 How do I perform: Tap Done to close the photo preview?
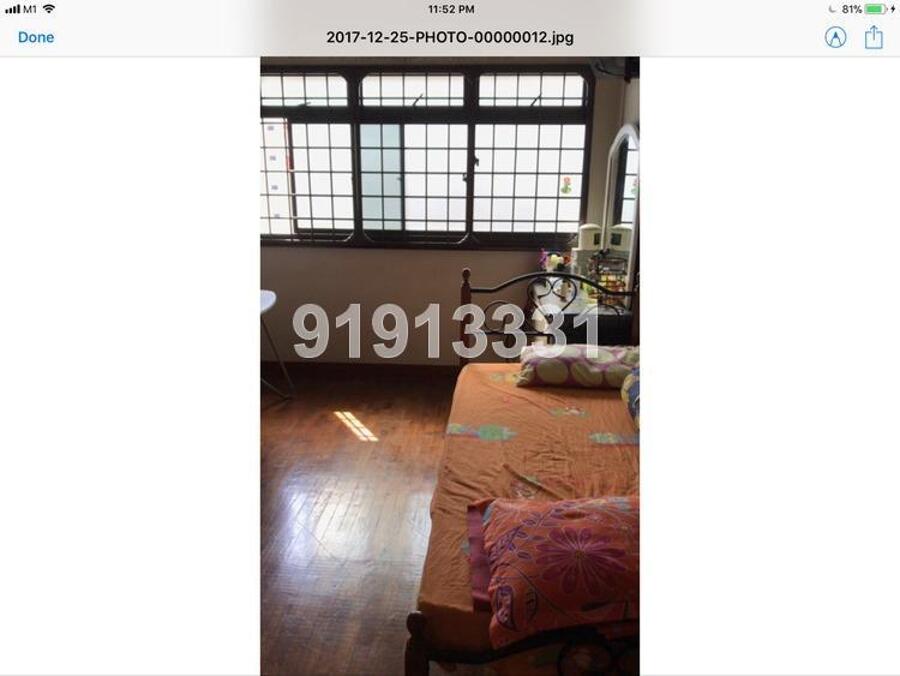click(x=36, y=37)
